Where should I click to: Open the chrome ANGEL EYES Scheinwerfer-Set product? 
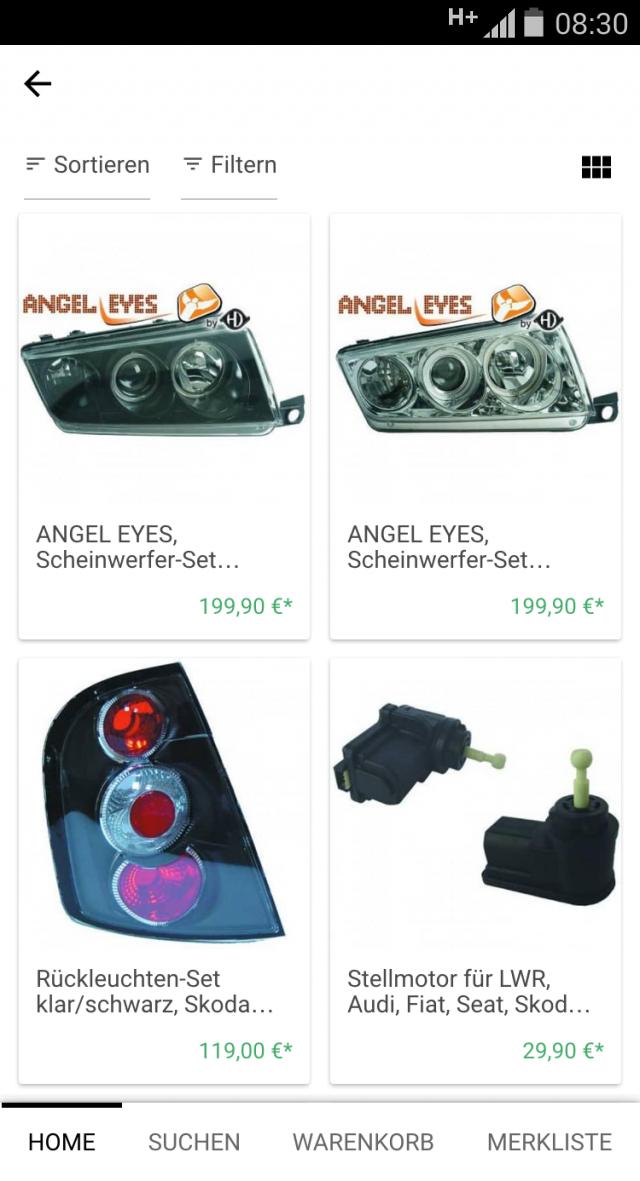click(x=475, y=425)
